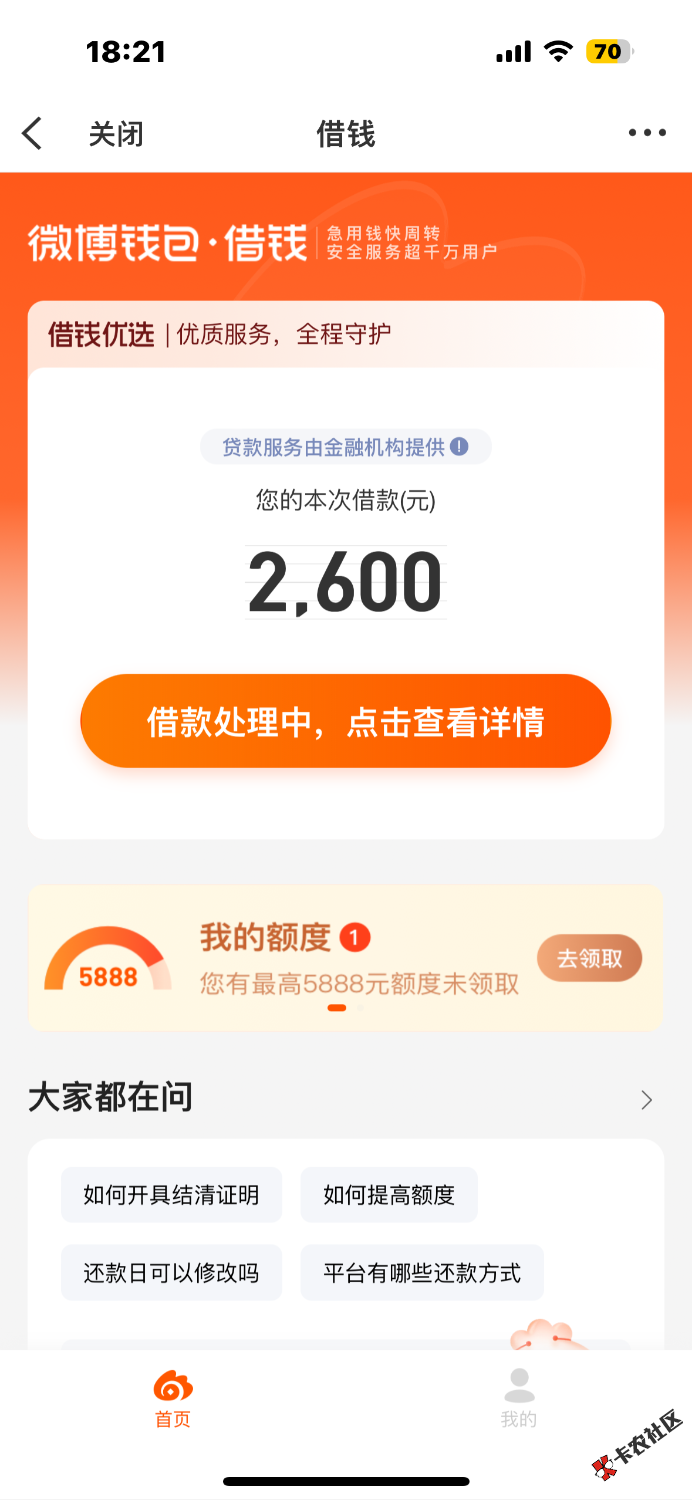This screenshot has height=1500, width=692.
Task: Open info icon beside 贷款服务由金融机构提供
Action: [x=459, y=447]
